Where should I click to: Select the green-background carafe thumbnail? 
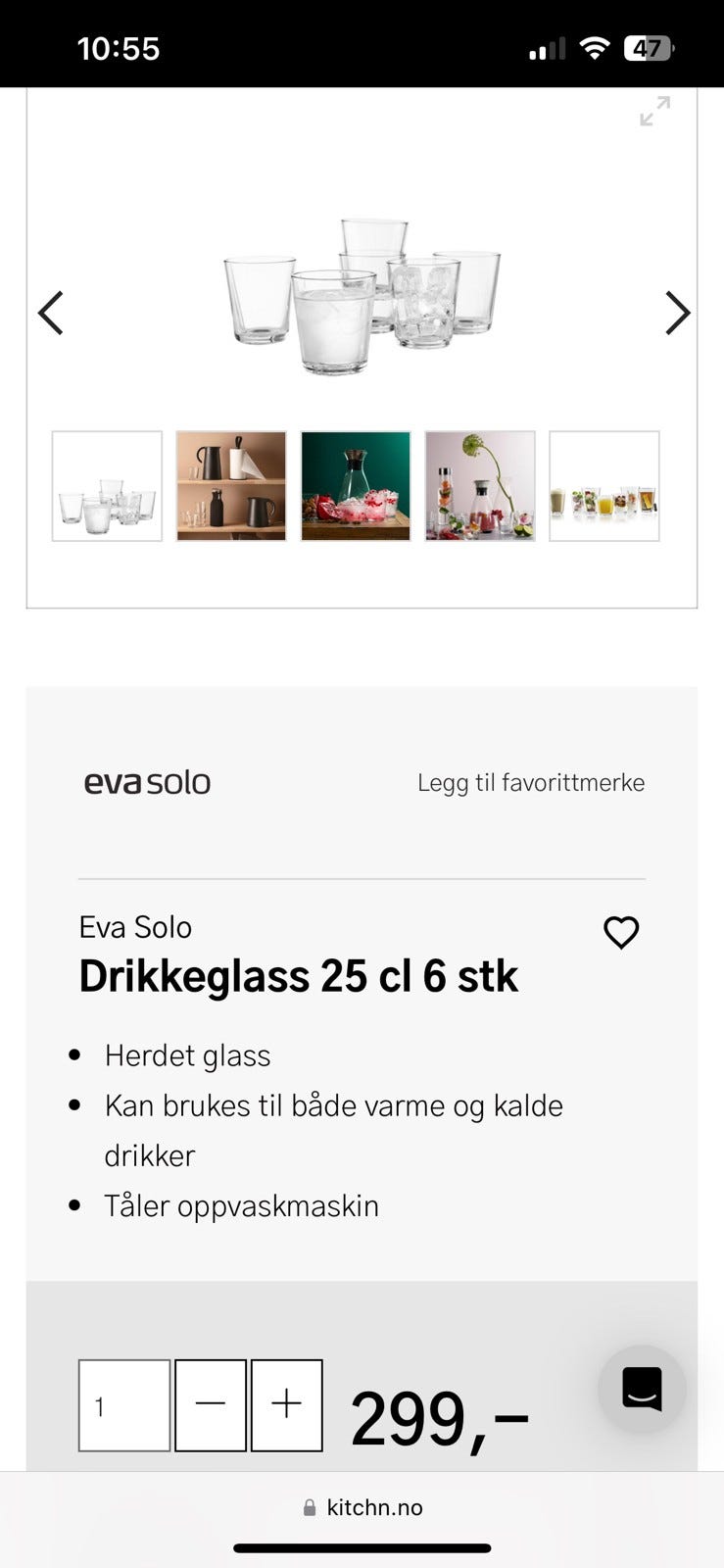(355, 485)
